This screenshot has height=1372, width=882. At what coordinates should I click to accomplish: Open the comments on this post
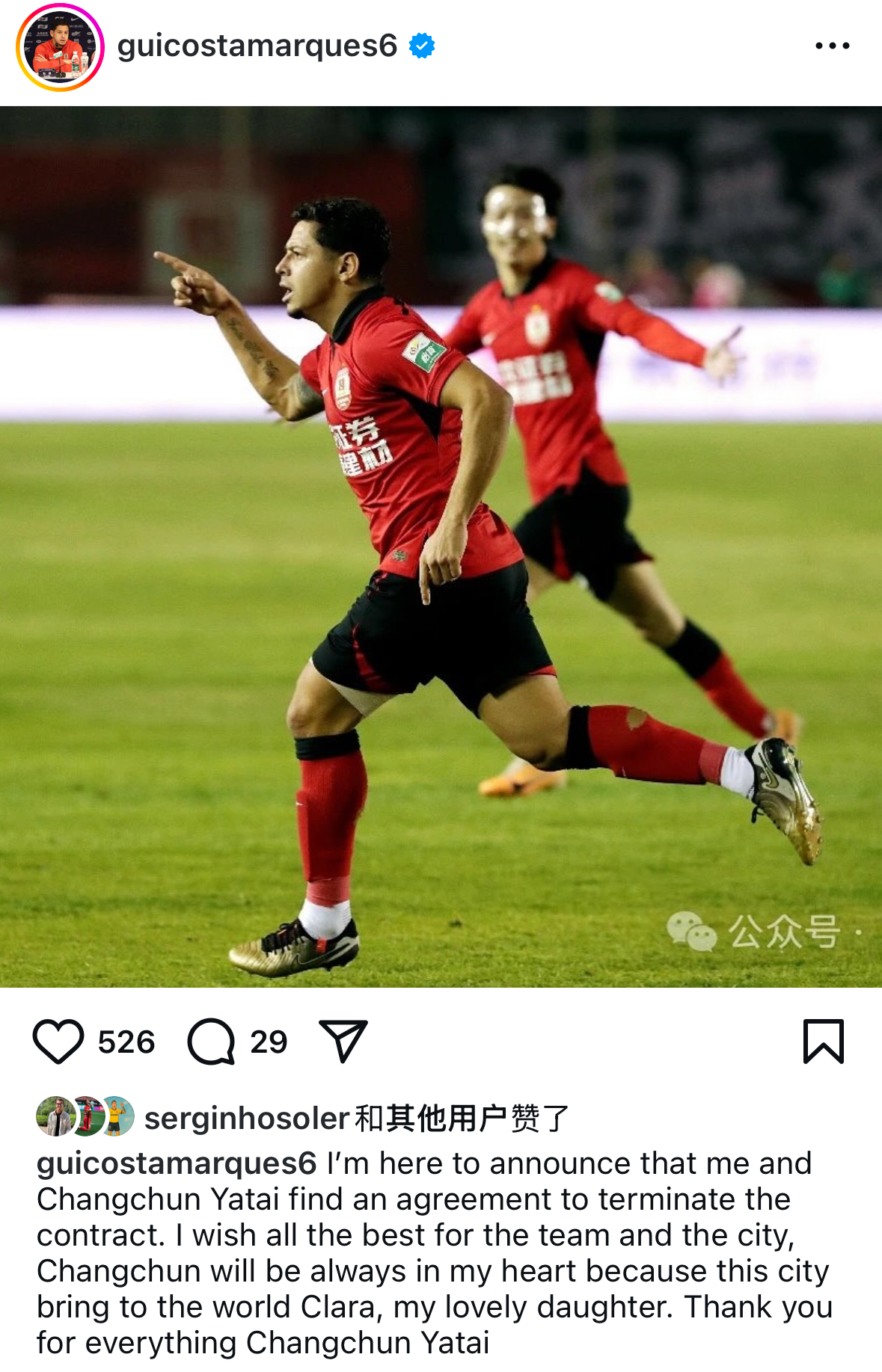pyautogui.click(x=212, y=1041)
